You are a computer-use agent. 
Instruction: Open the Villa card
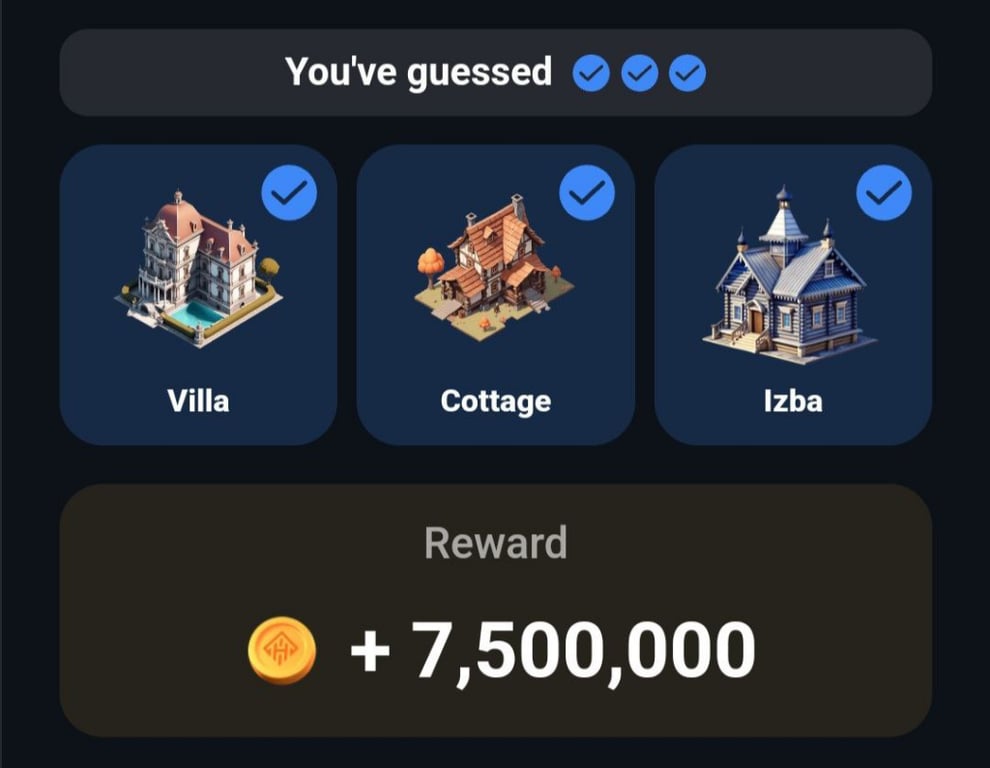[198, 295]
